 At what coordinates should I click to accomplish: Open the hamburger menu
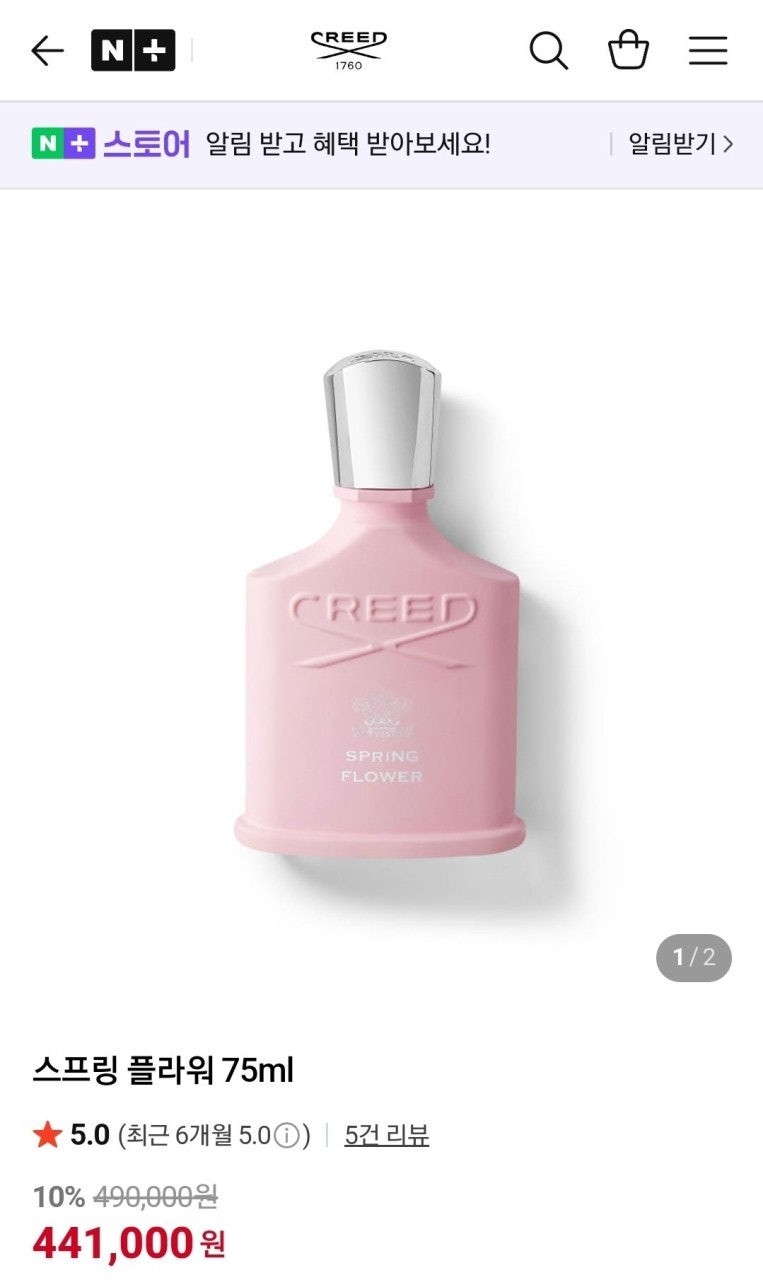(708, 50)
